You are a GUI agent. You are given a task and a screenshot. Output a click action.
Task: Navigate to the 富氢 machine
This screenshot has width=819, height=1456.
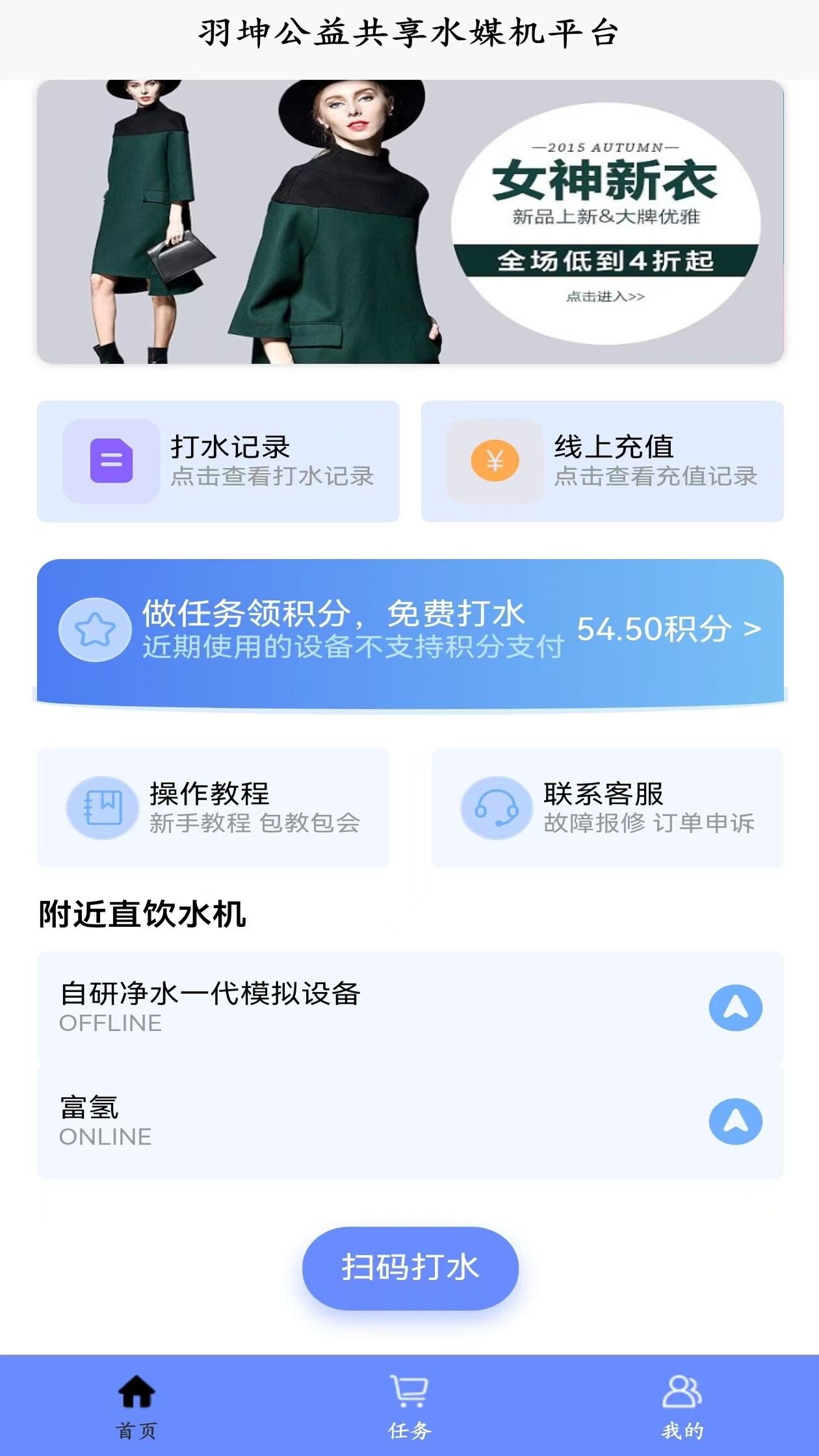735,1121
